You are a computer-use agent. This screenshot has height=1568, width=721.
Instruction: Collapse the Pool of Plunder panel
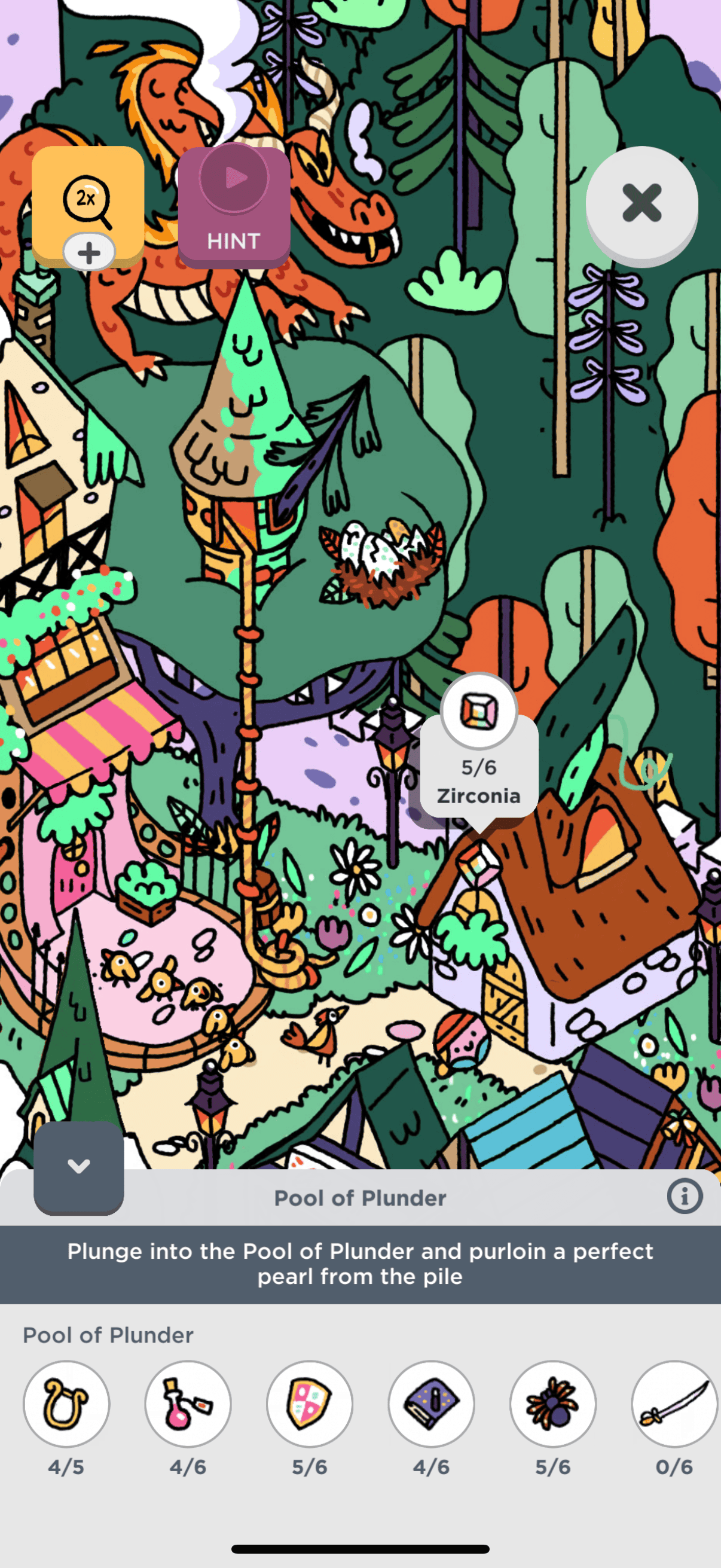(78, 1166)
